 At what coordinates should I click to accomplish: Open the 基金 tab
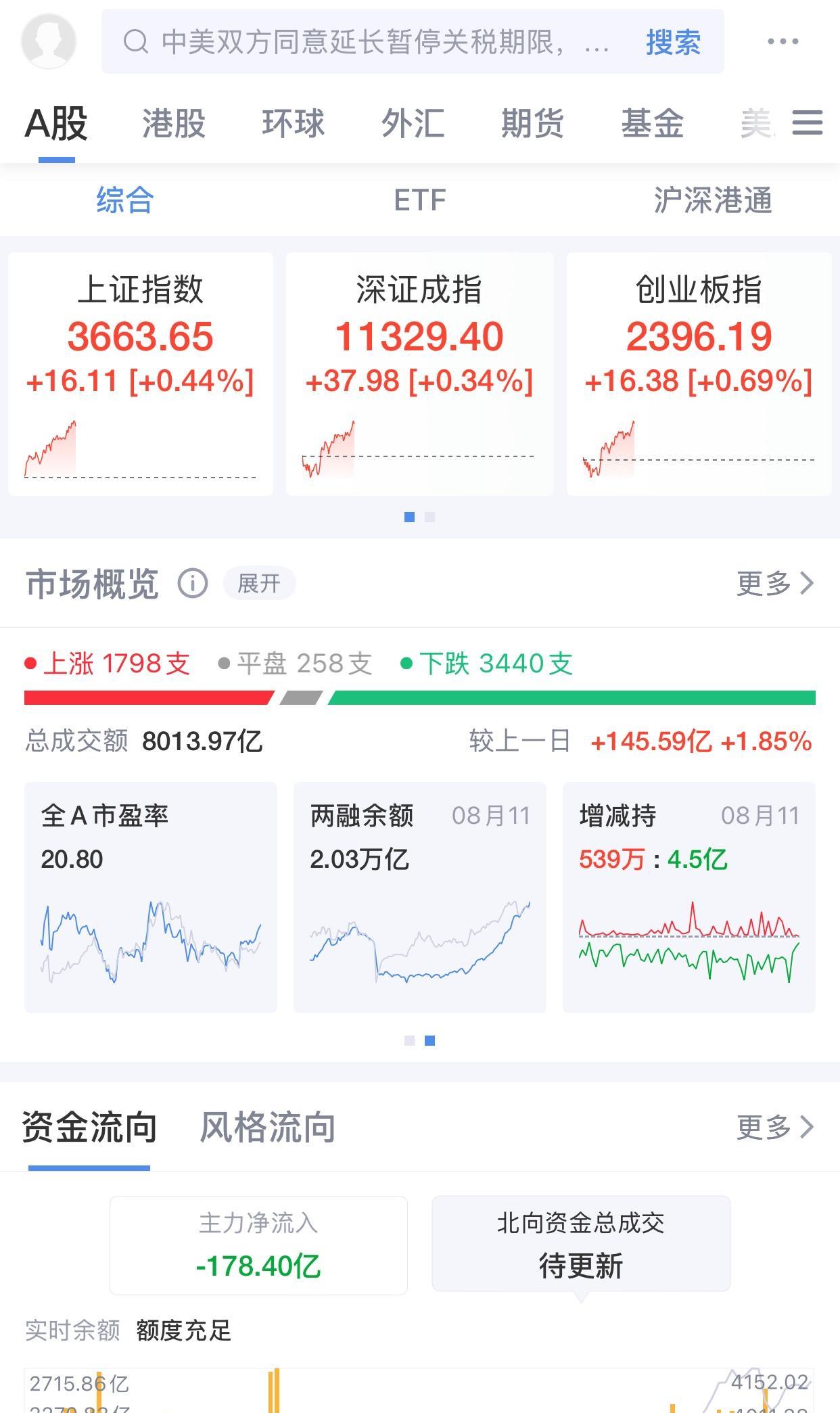tap(652, 124)
